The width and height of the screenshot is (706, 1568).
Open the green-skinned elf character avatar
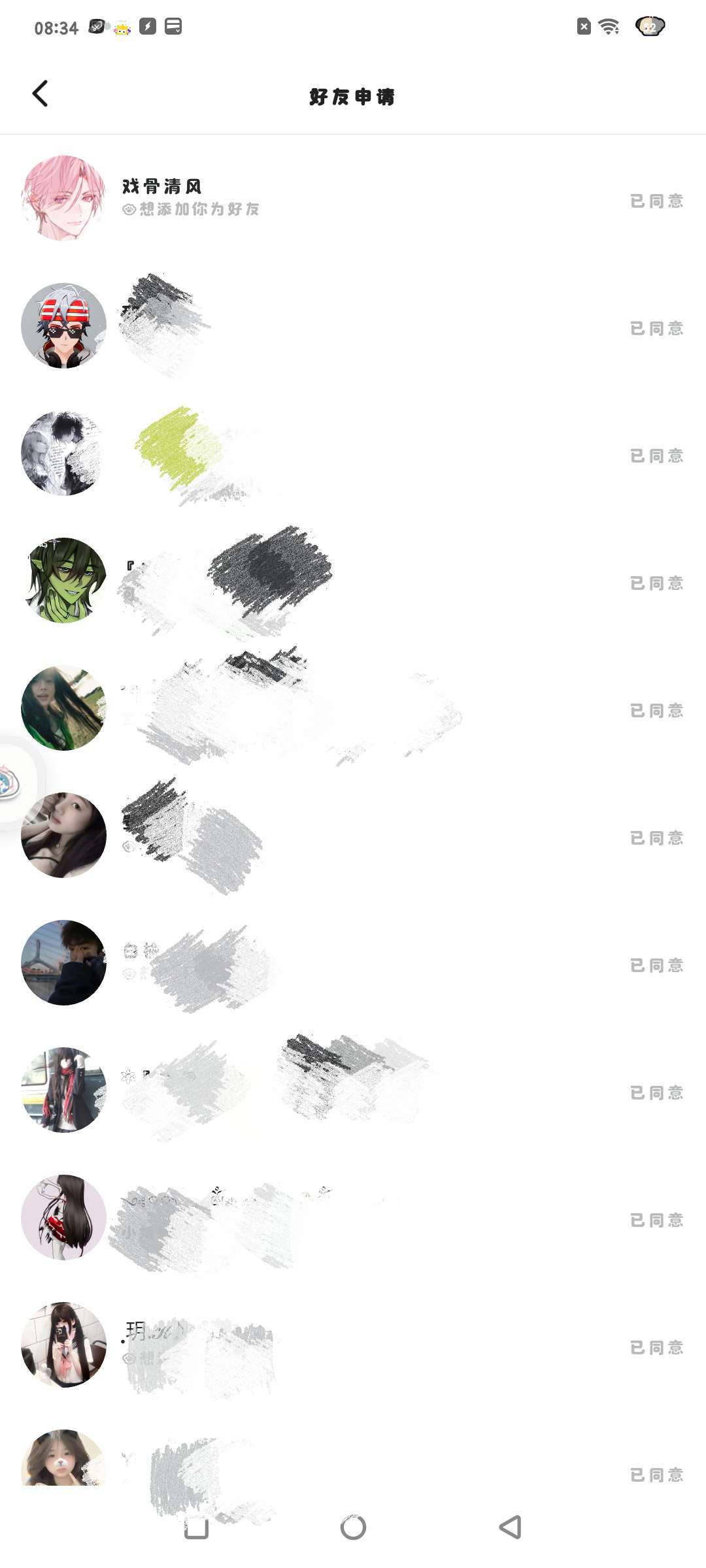pos(63,580)
